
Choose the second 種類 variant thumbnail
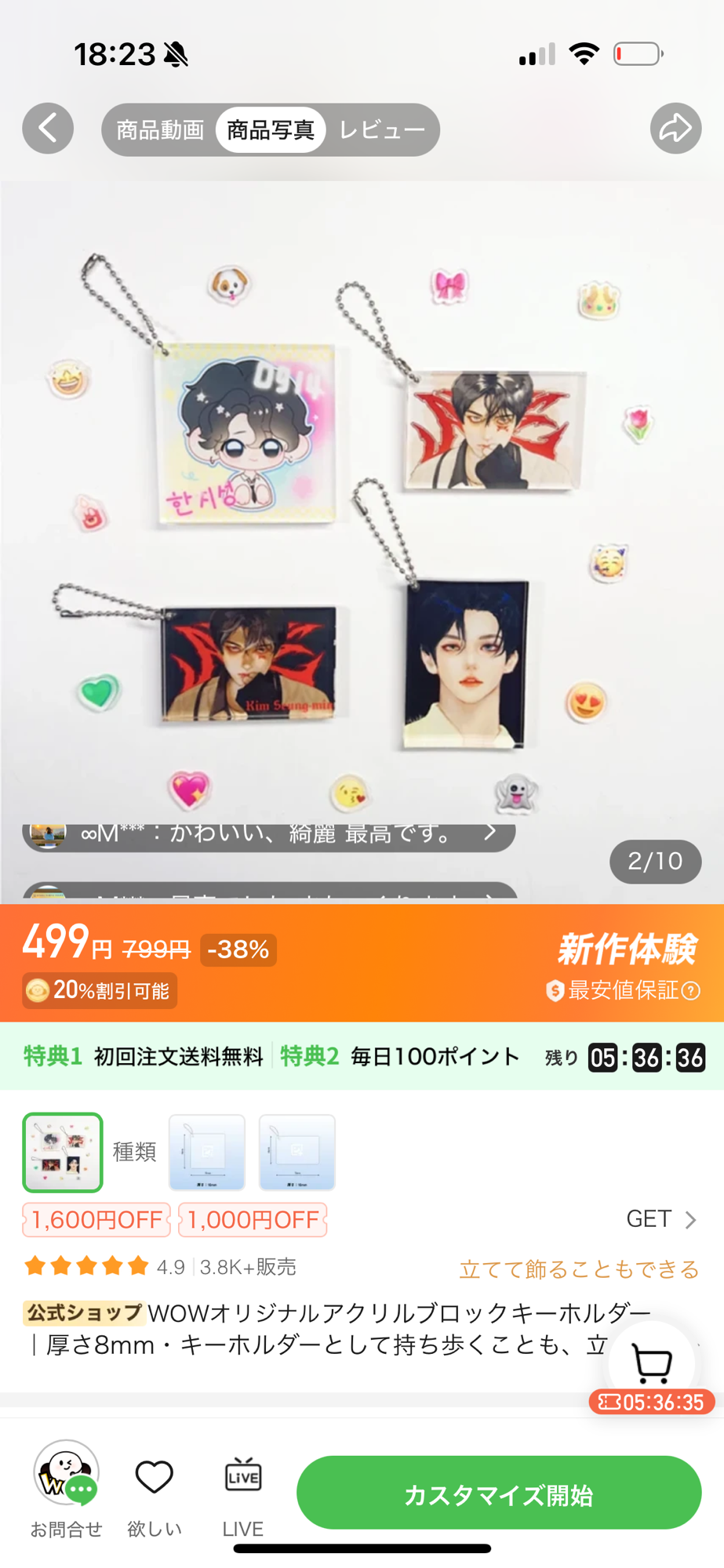click(207, 1152)
